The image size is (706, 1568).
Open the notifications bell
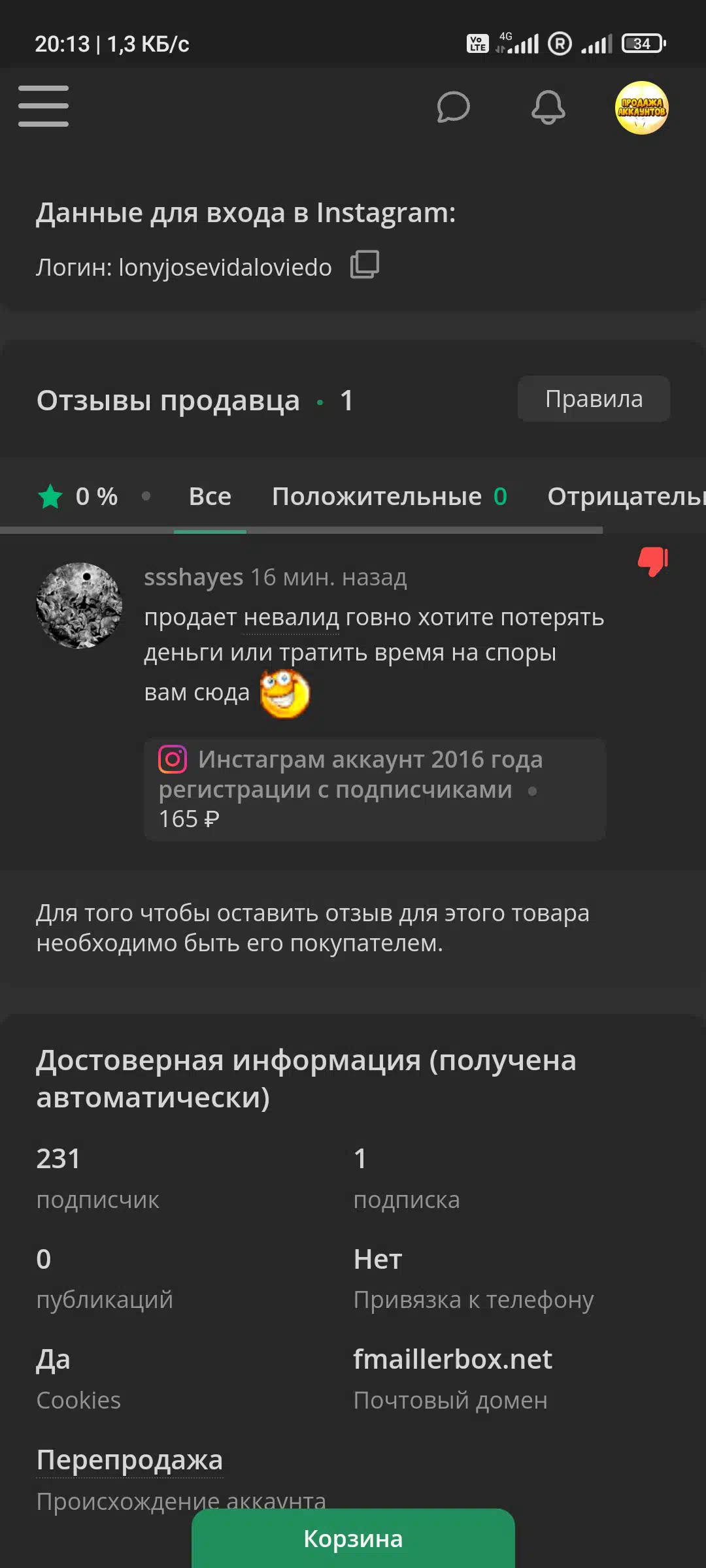click(548, 107)
